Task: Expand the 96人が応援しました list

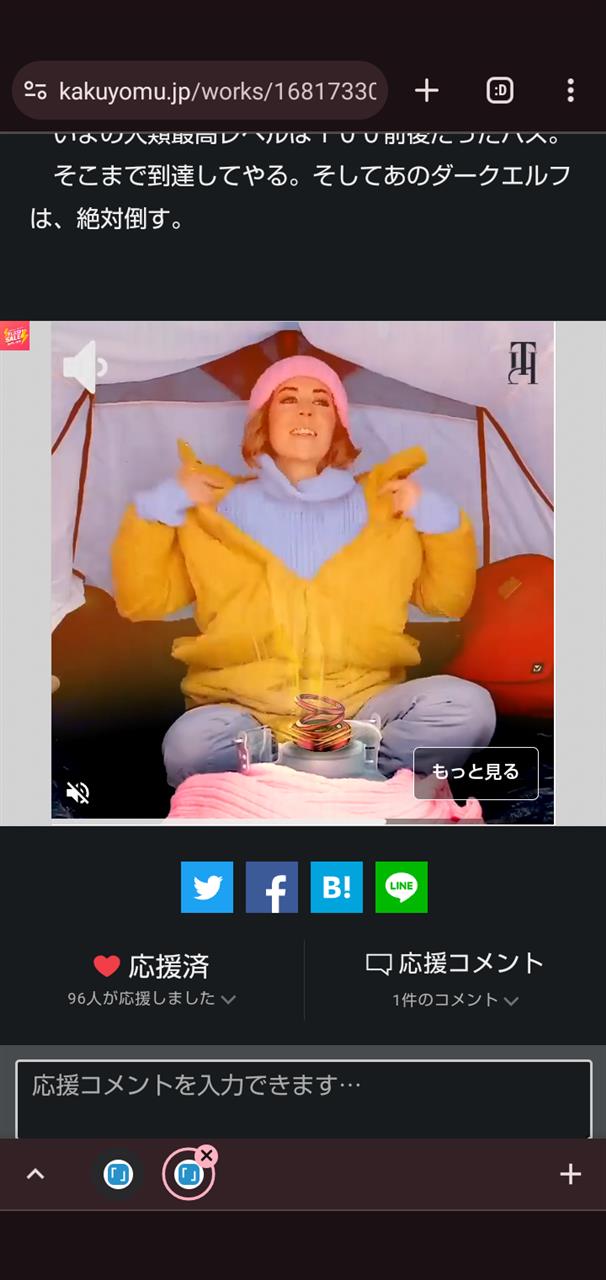Action: [x=152, y=998]
